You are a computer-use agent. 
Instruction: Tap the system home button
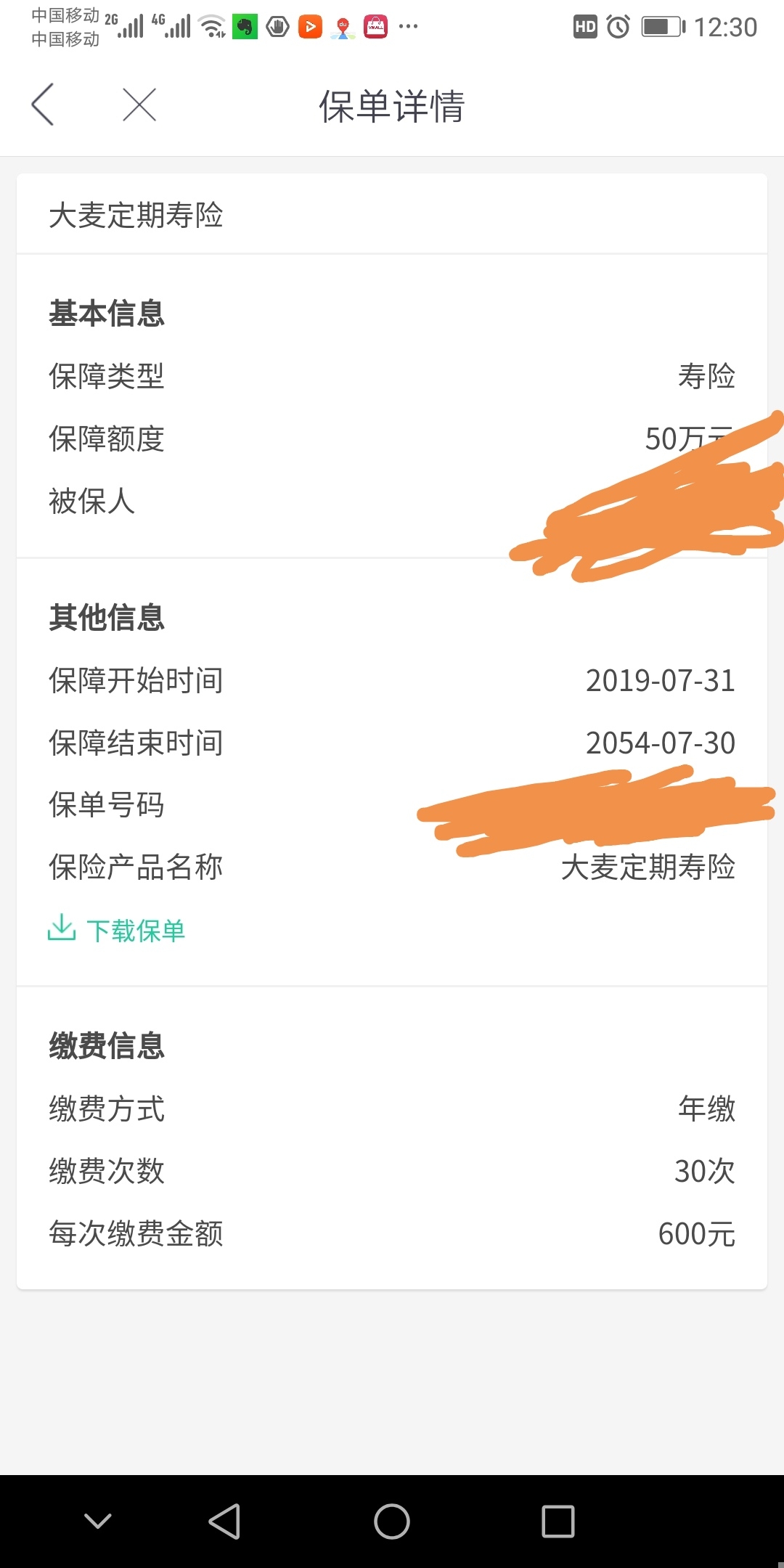392,1521
